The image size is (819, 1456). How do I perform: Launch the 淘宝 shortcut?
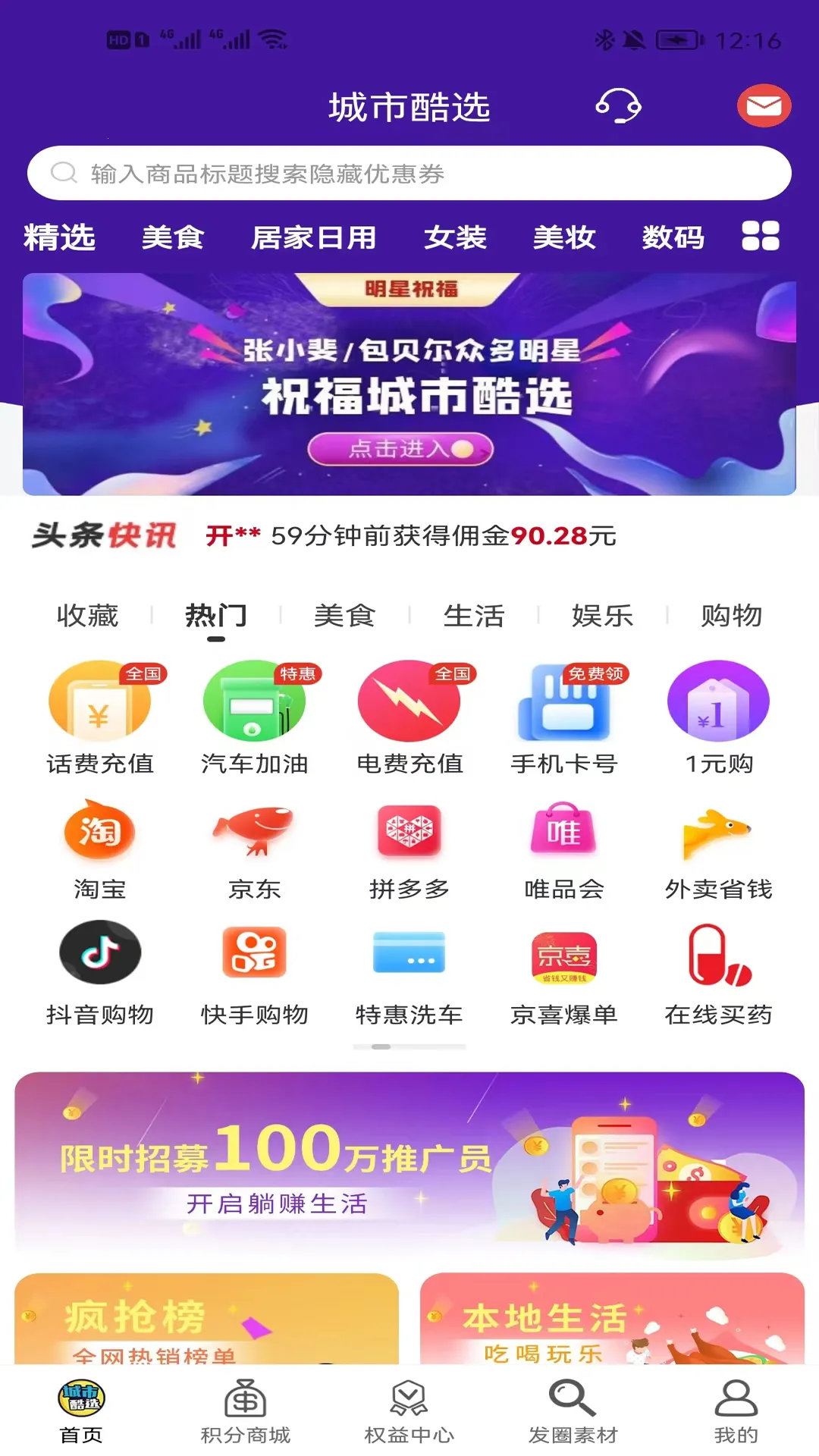100,848
